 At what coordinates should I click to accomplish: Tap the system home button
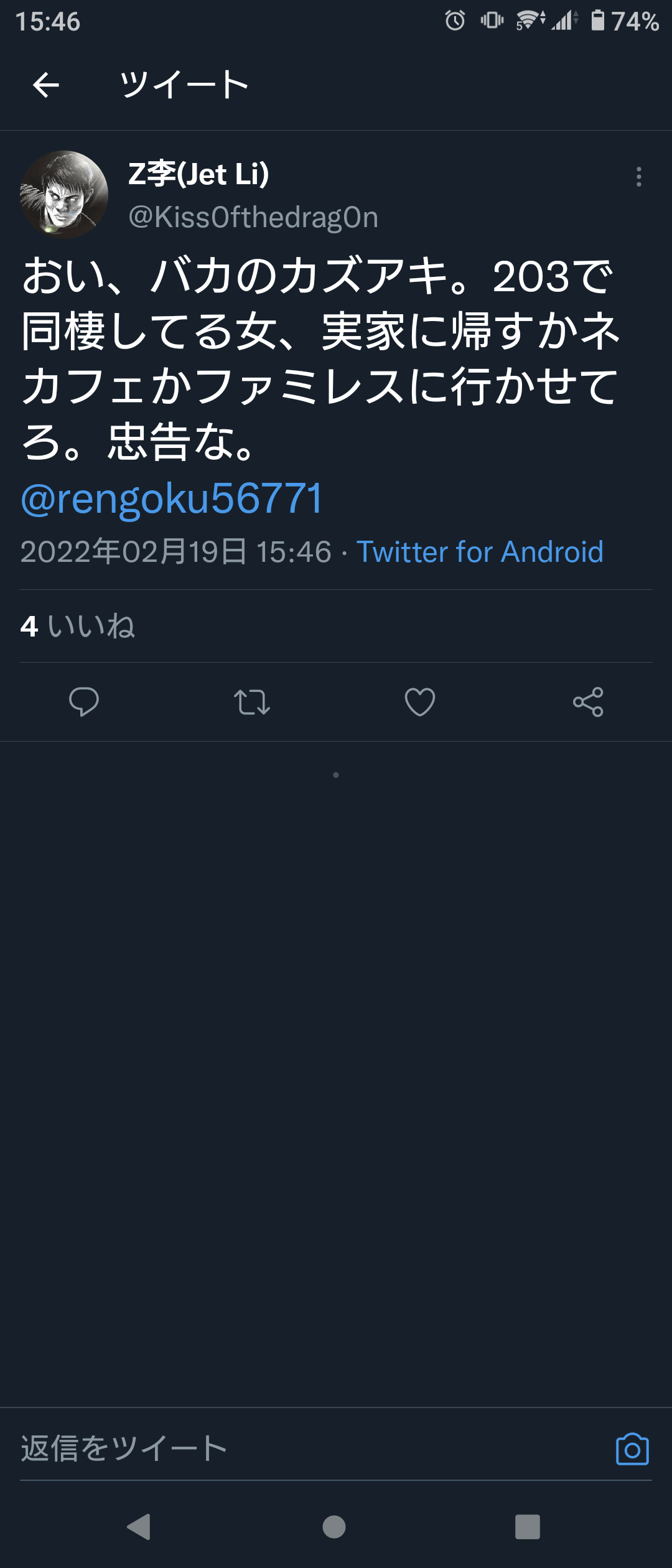[x=334, y=1527]
